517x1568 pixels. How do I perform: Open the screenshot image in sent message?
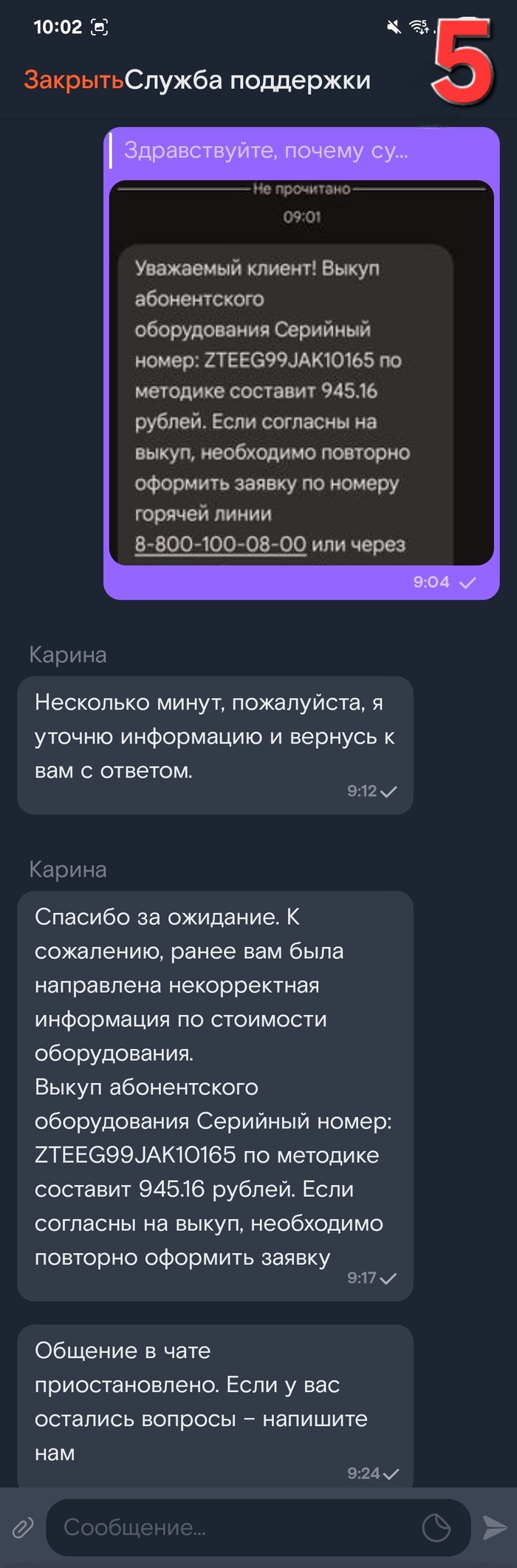(301, 373)
